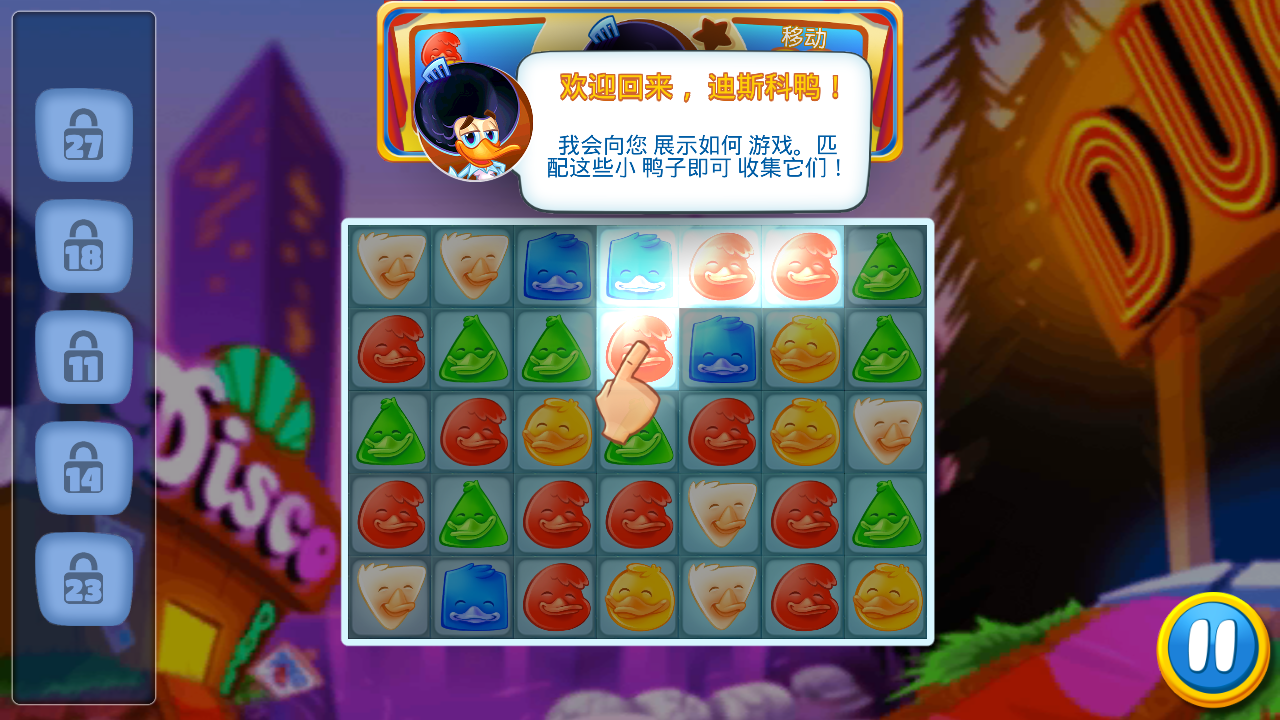This screenshot has width=1280, height=720.
Task: Select the locked level 14 tile
Action: coord(84,468)
